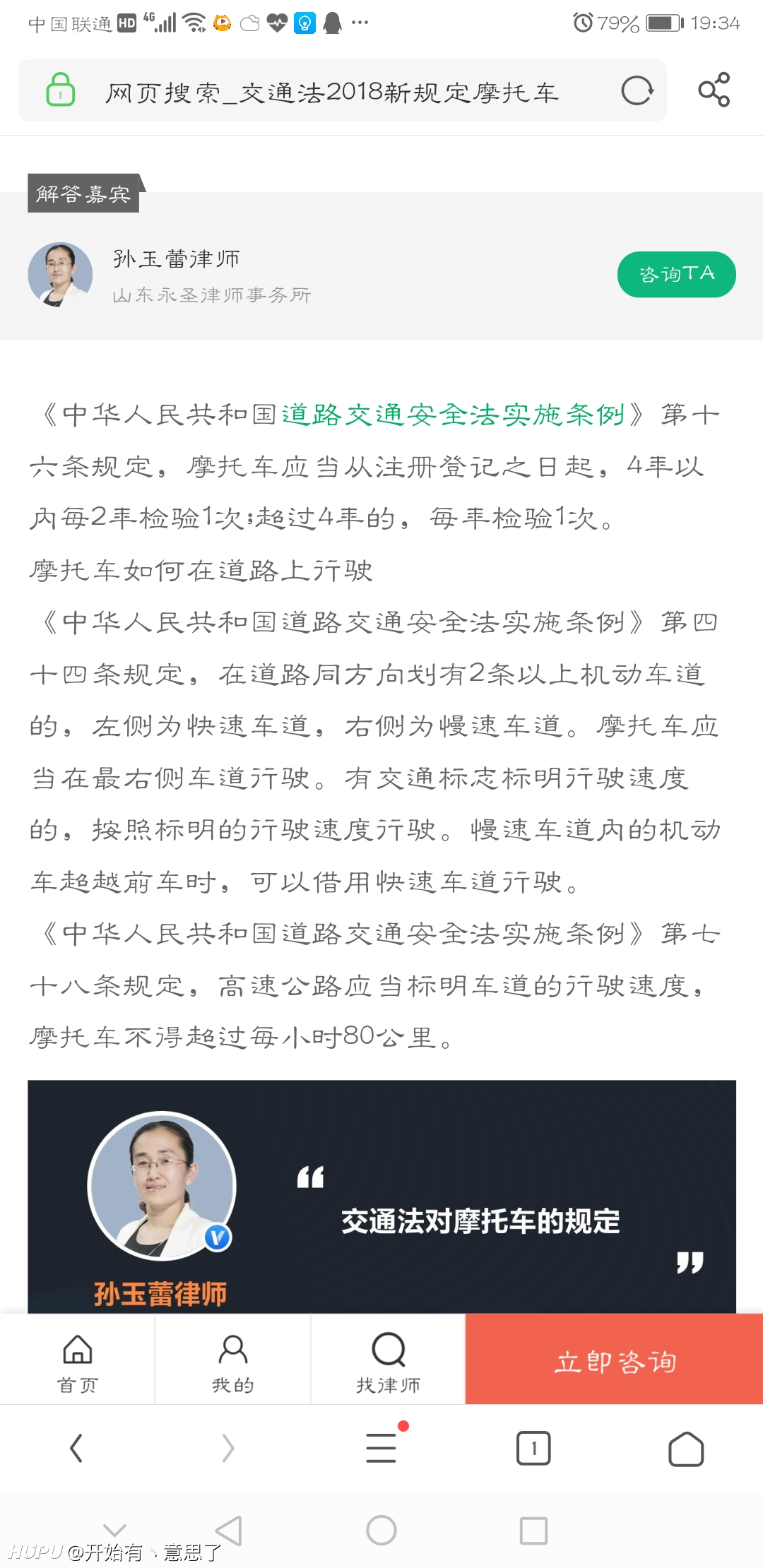Viewport: 763px width, 1568px height.
Task: Open the 交通法对摩托车的规定 video card
Action: click(x=381, y=1196)
